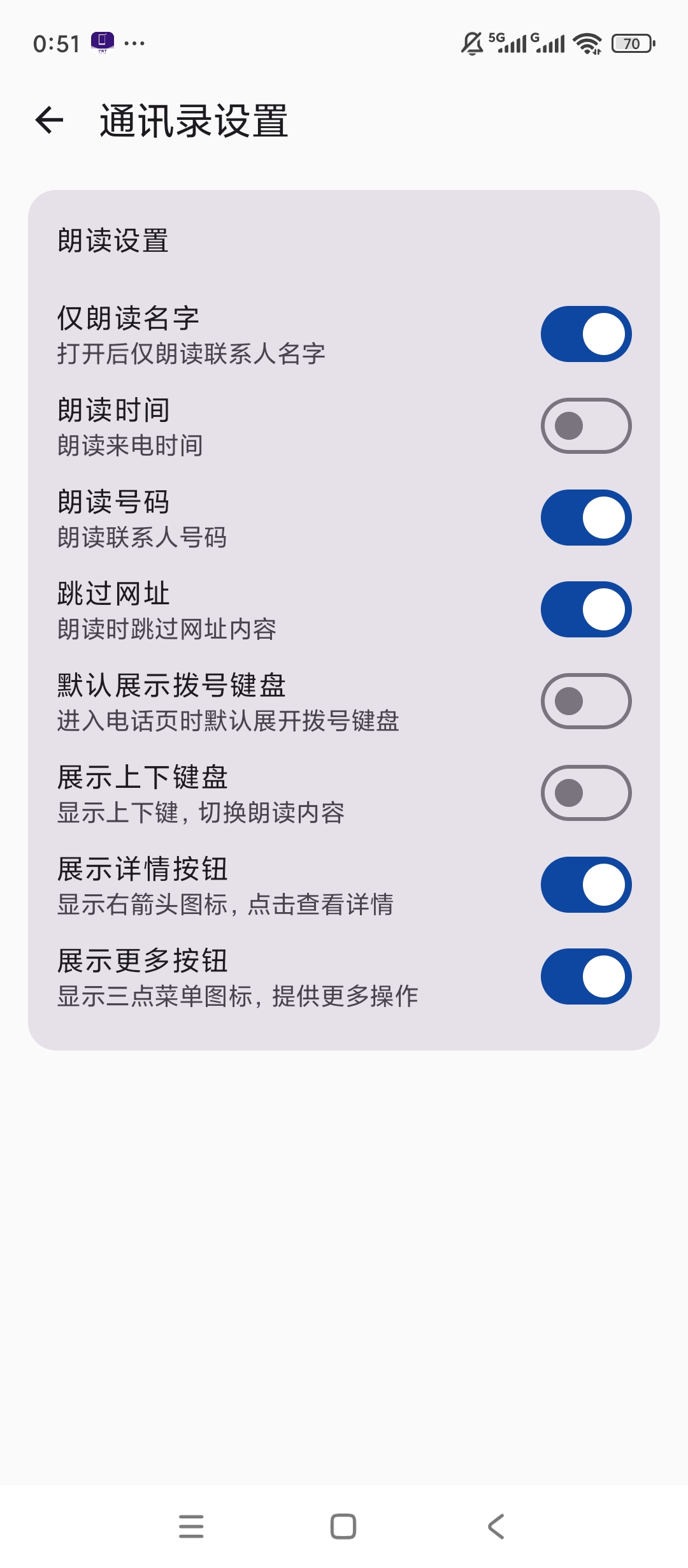Tap the system home button

(x=343, y=1527)
